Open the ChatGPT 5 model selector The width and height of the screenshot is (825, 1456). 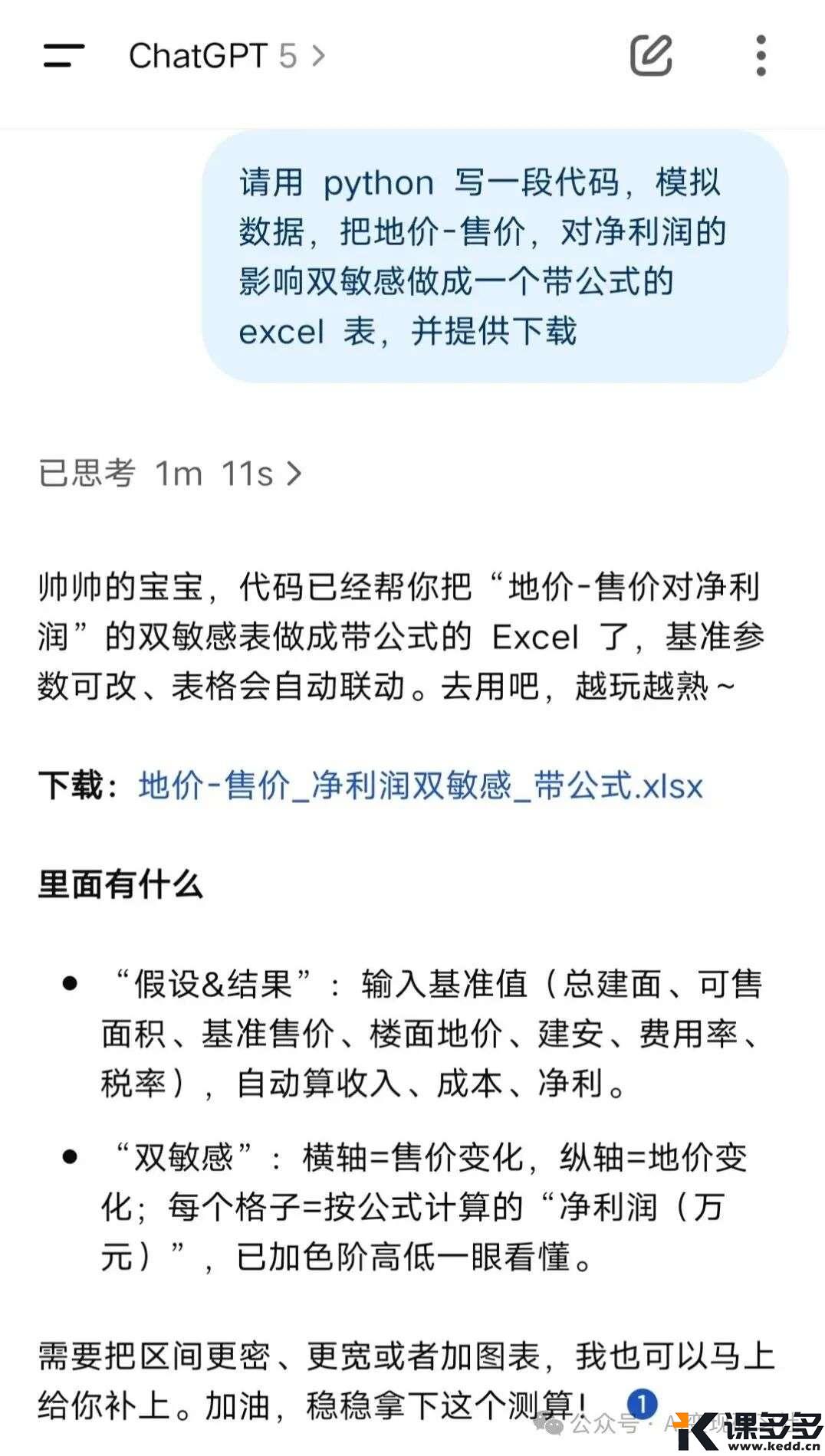click(226, 56)
